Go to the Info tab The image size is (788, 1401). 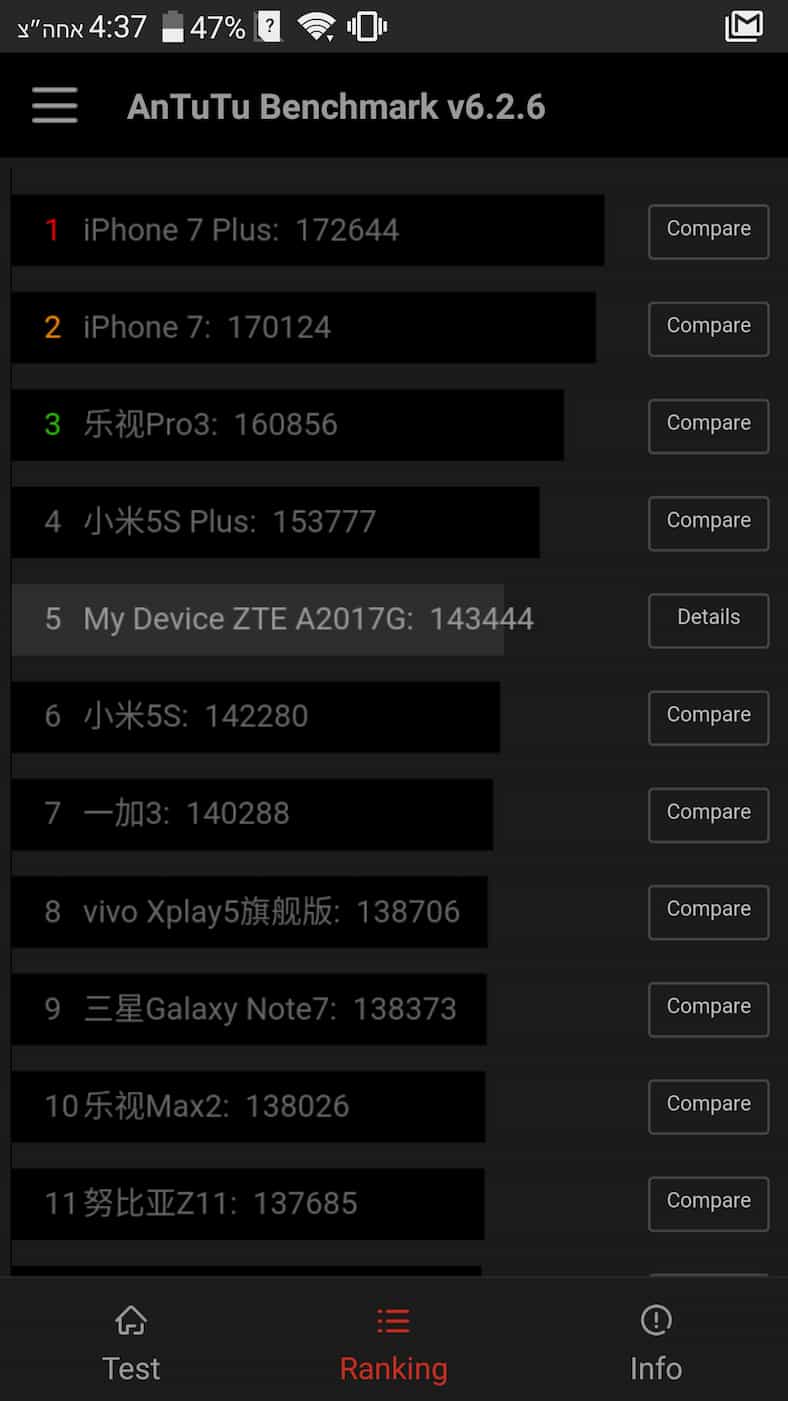(x=655, y=1342)
